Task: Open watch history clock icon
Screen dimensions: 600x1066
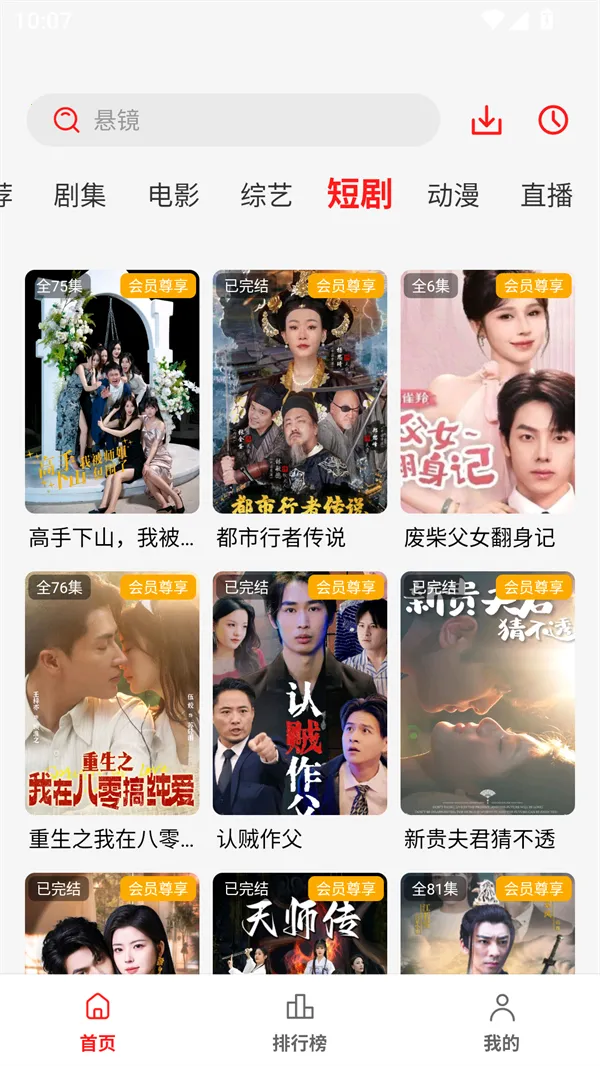Action: [553, 121]
